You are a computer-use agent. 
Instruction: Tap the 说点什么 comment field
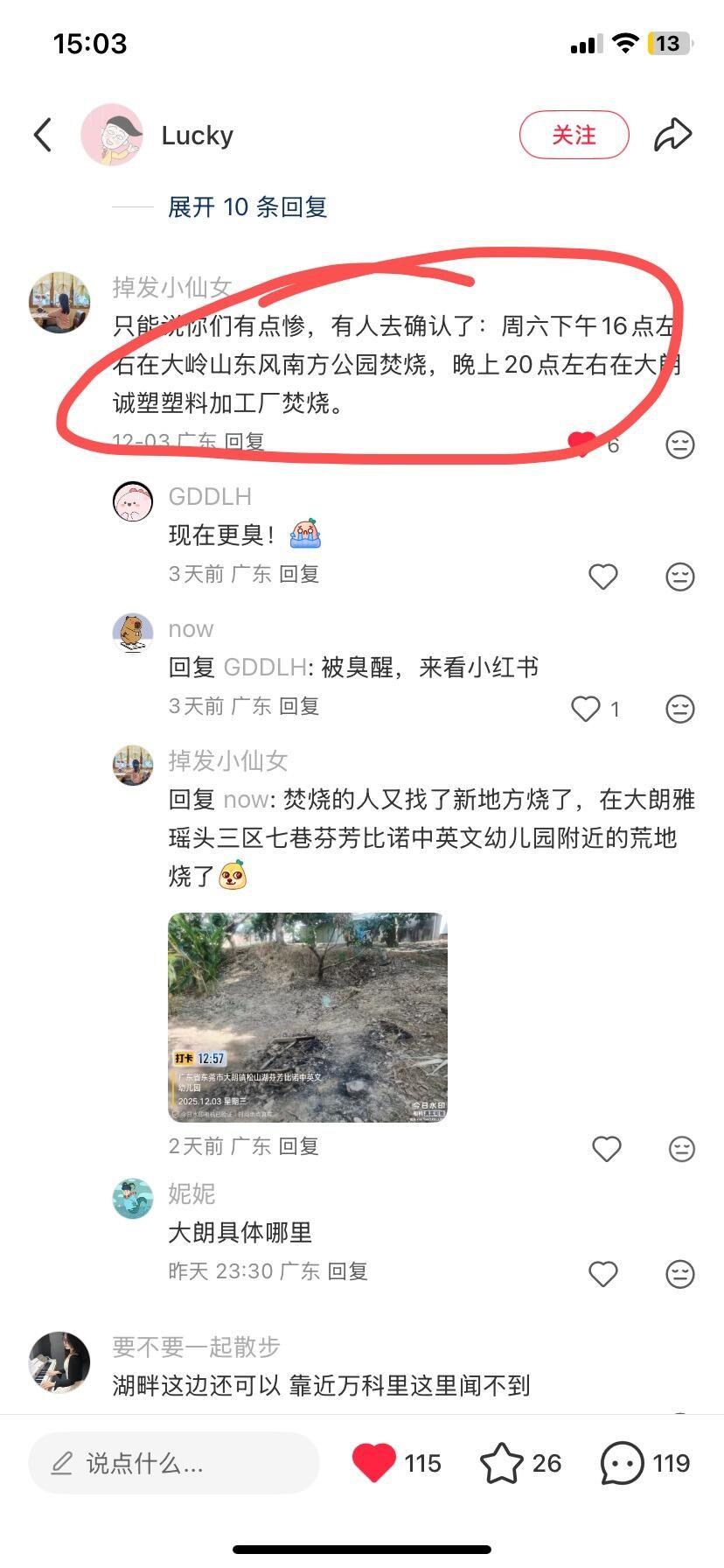pyautogui.click(x=173, y=1463)
